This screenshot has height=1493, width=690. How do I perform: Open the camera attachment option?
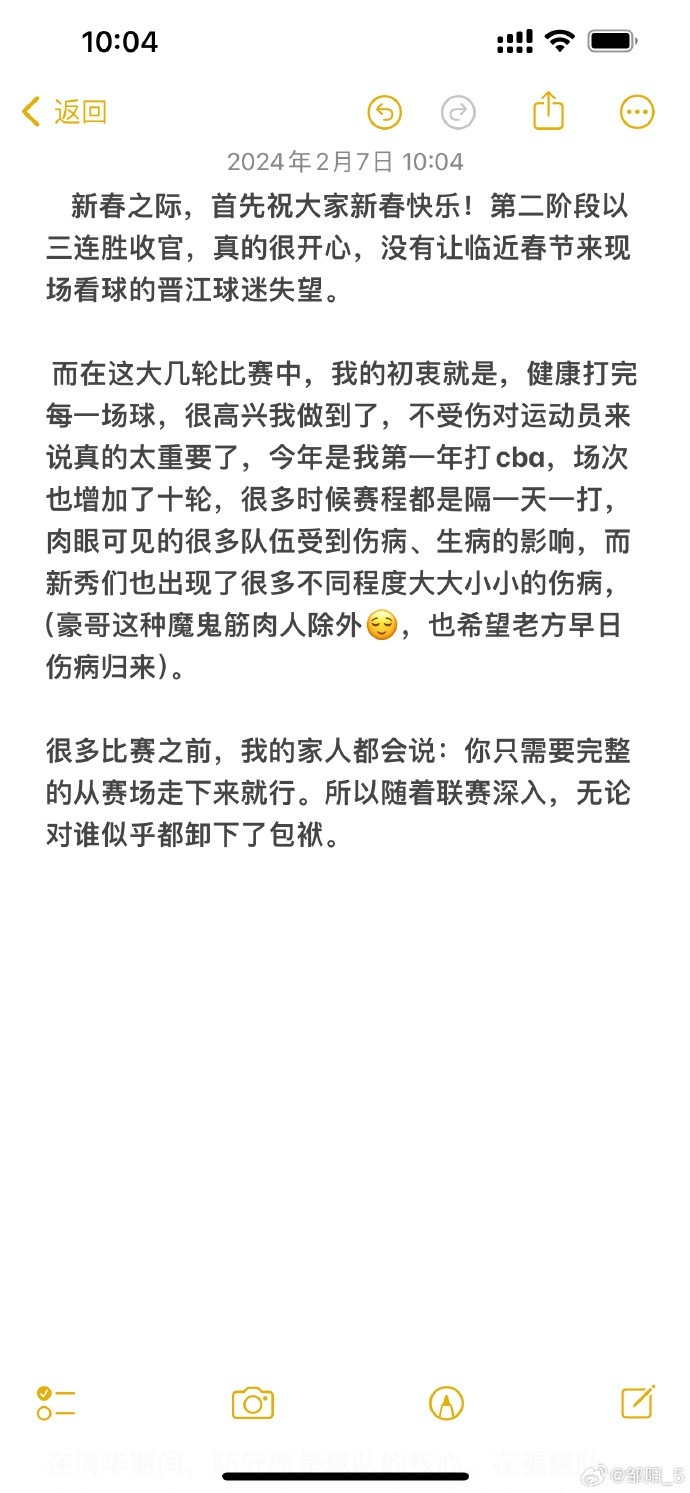pyautogui.click(x=253, y=1403)
